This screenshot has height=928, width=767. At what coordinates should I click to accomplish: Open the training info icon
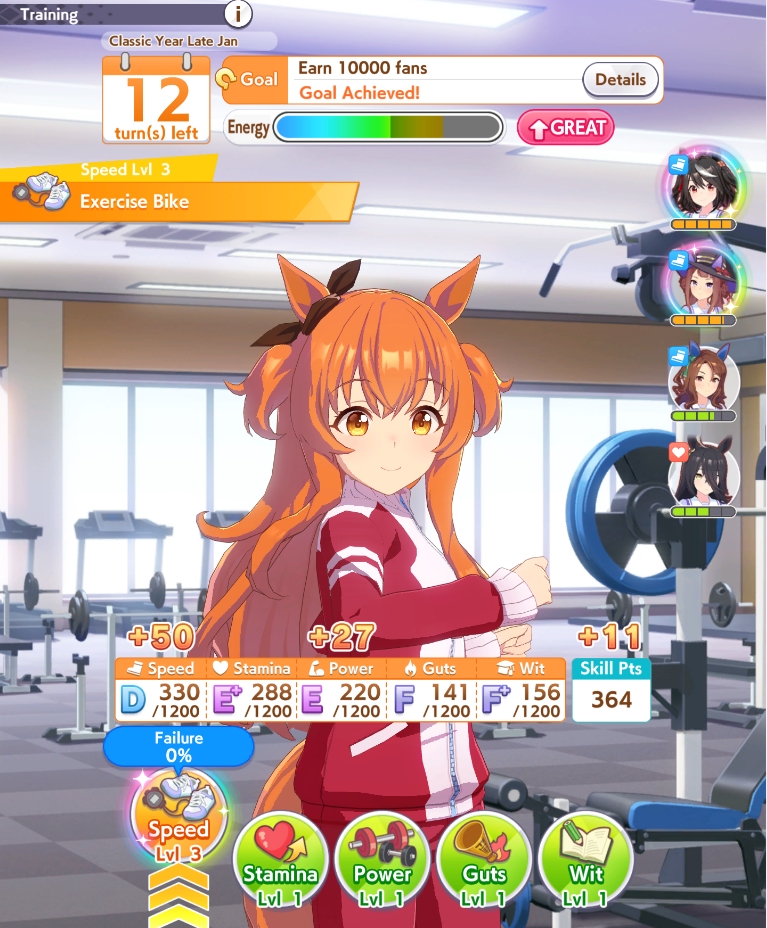pos(238,15)
